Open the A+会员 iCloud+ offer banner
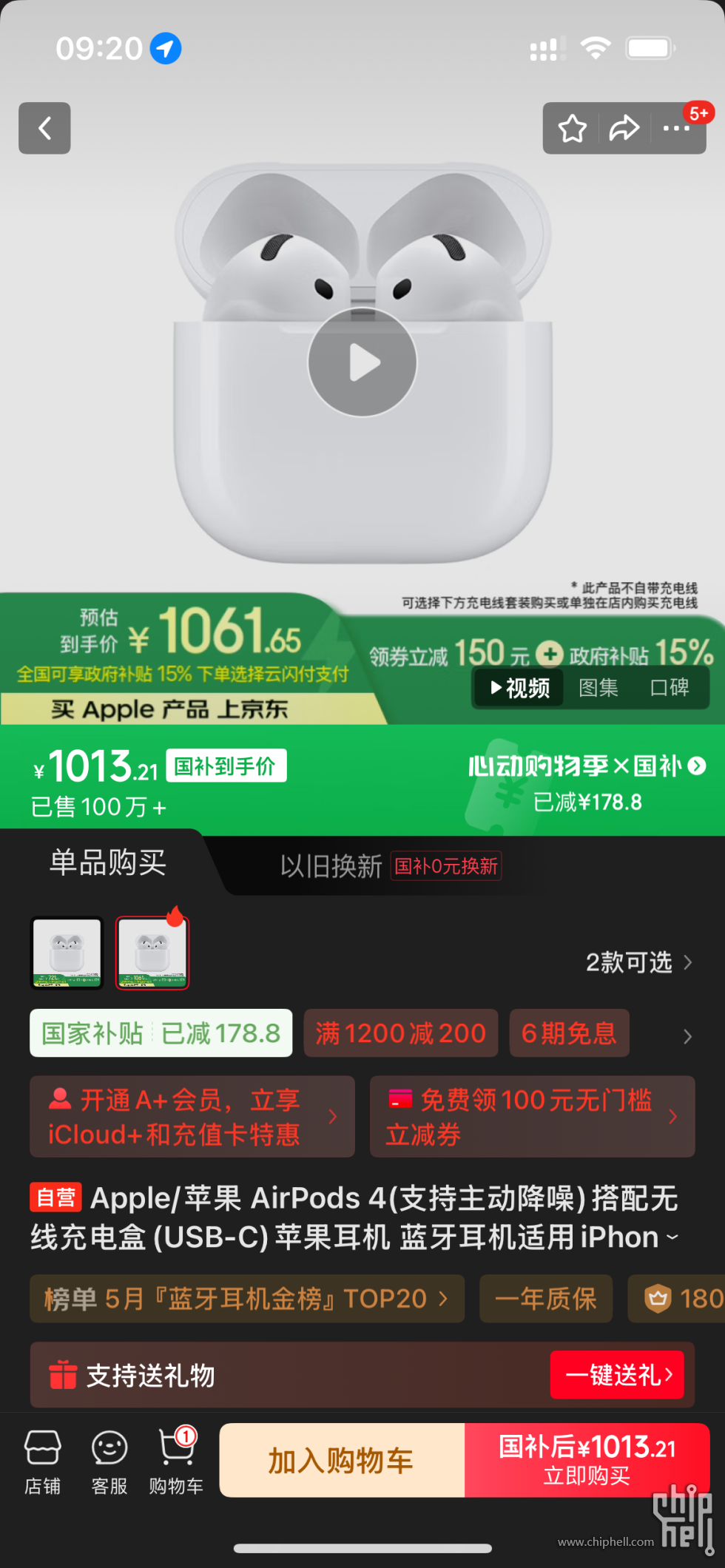725x1568 pixels. pyautogui.click(x=192, y=1117)
